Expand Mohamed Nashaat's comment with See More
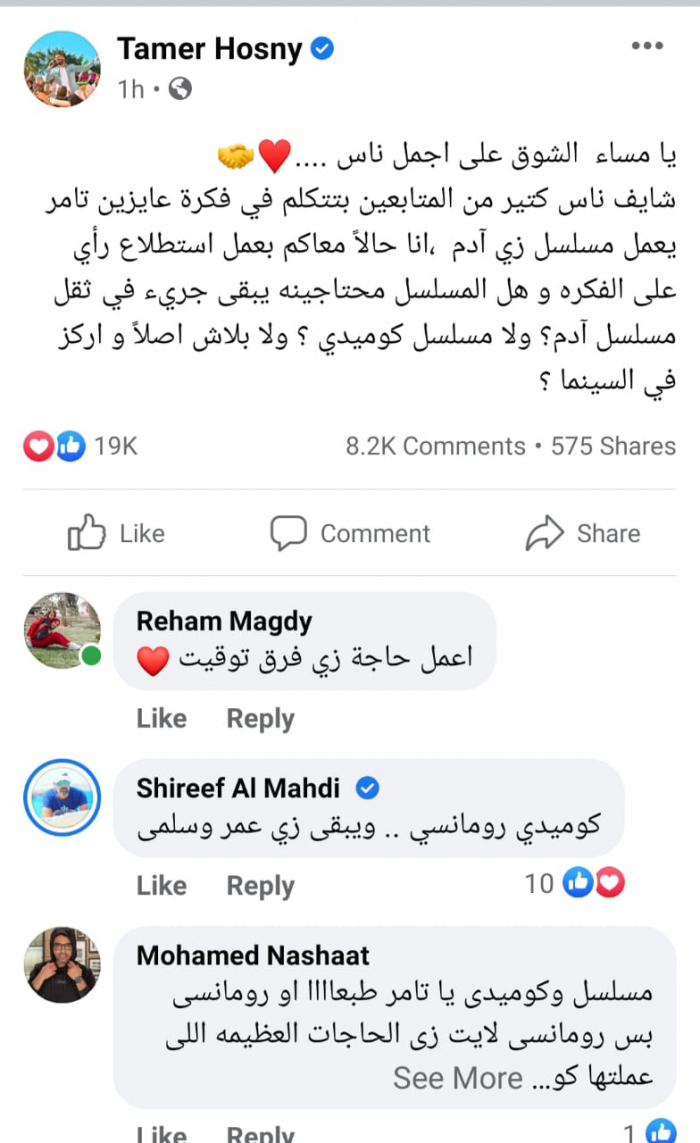This screenshot has height=1143, width=700. [x=457, y=1077]
